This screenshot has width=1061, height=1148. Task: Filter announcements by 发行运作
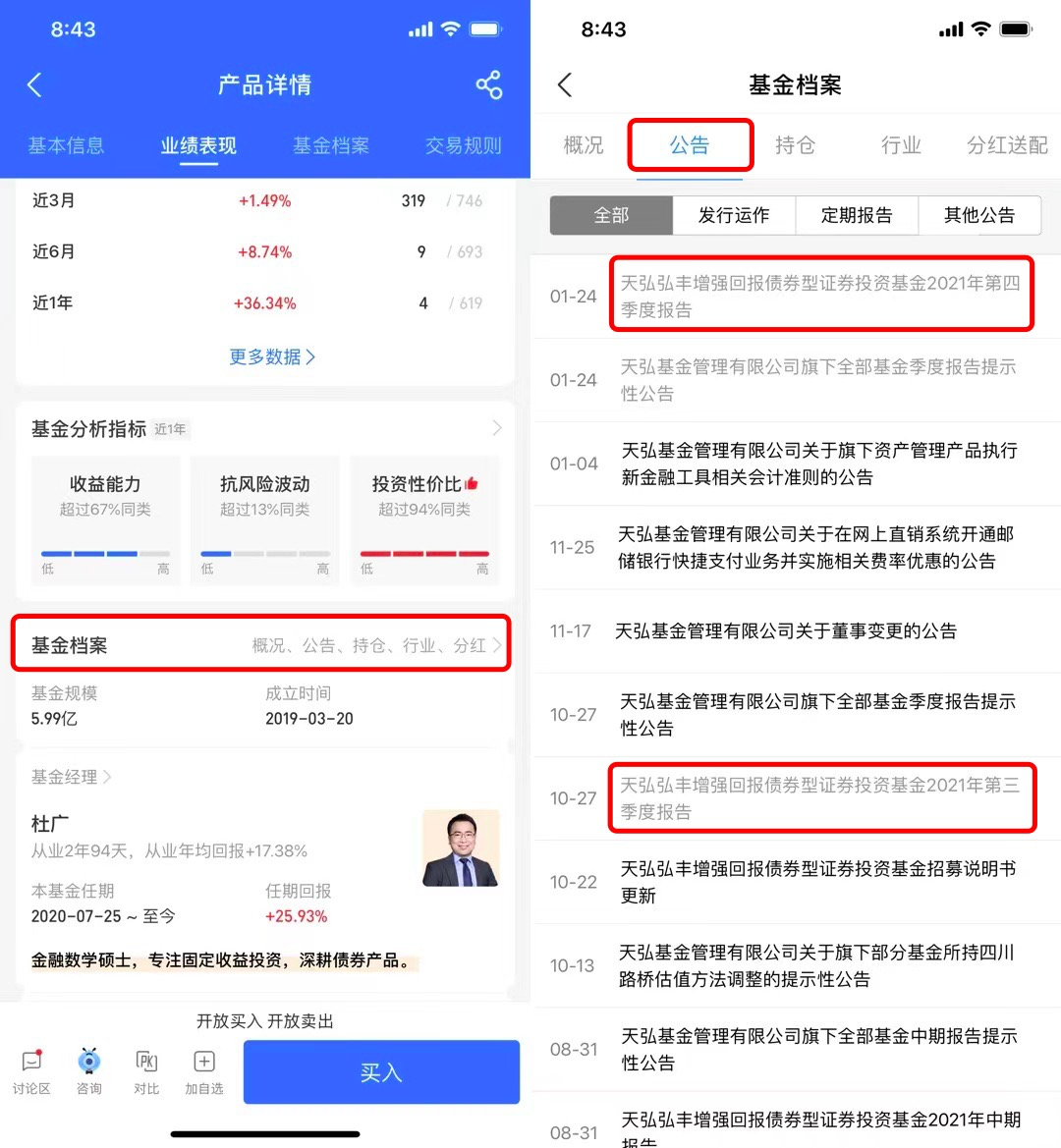click(x=733, y=215)
